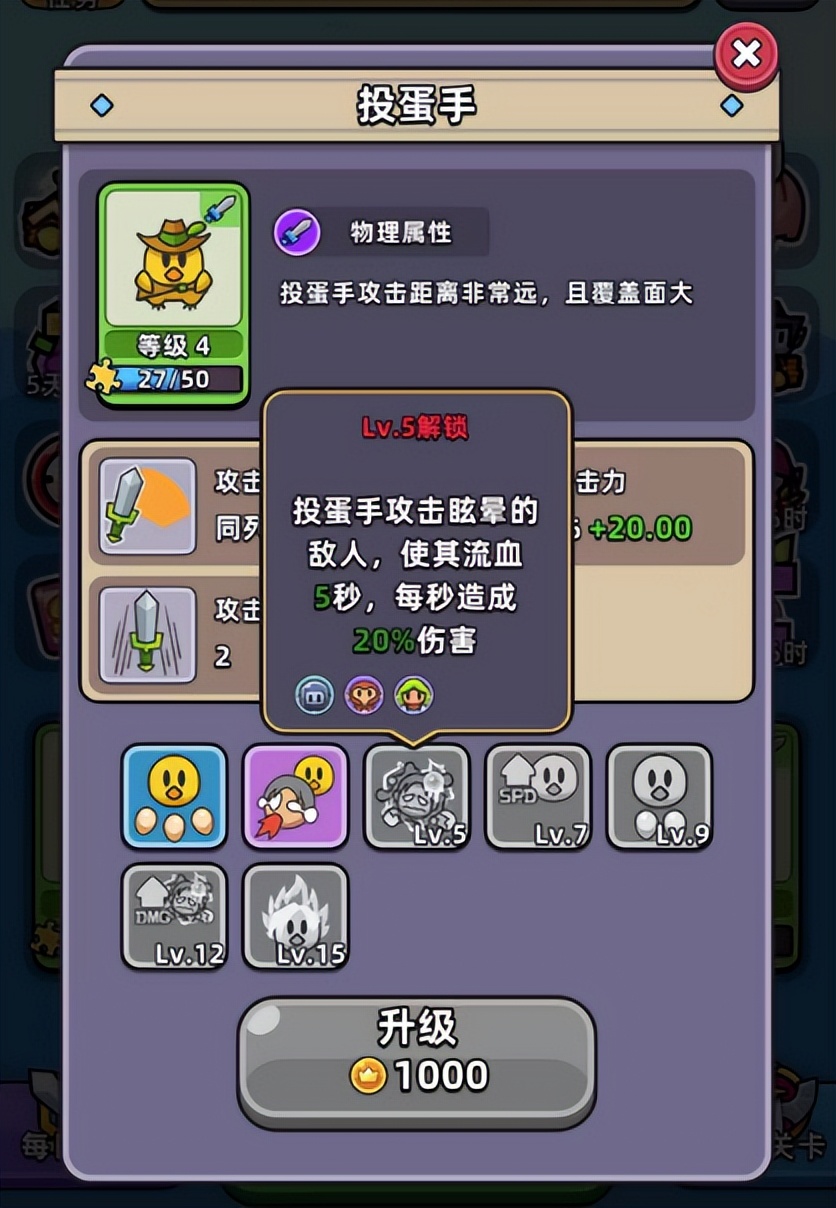The image size is (836, 1208).
Task: View the Lv.5 stun bleed skill icon
Action: (418, 797)
